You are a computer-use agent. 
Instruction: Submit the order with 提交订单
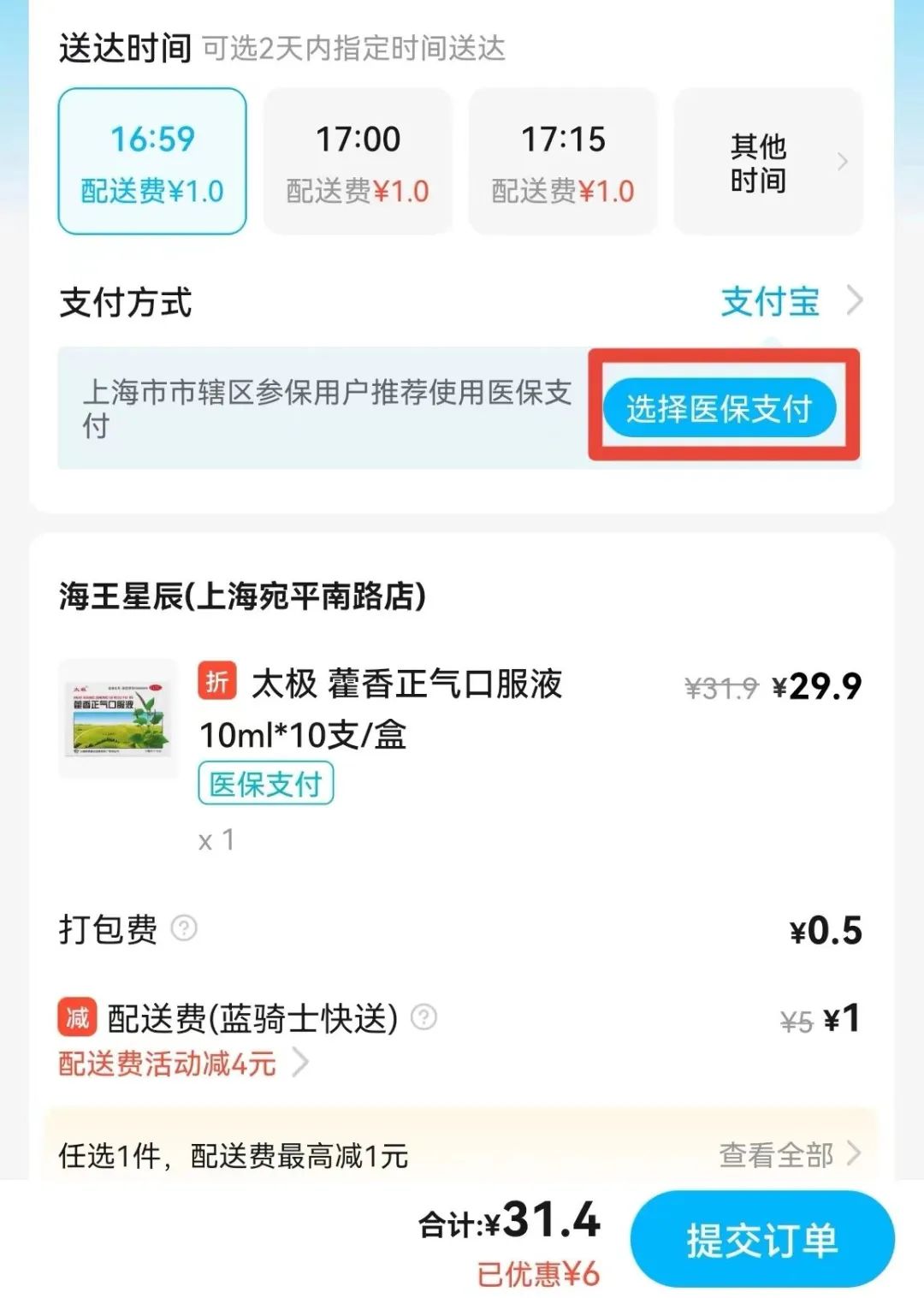pos(761,1239)
